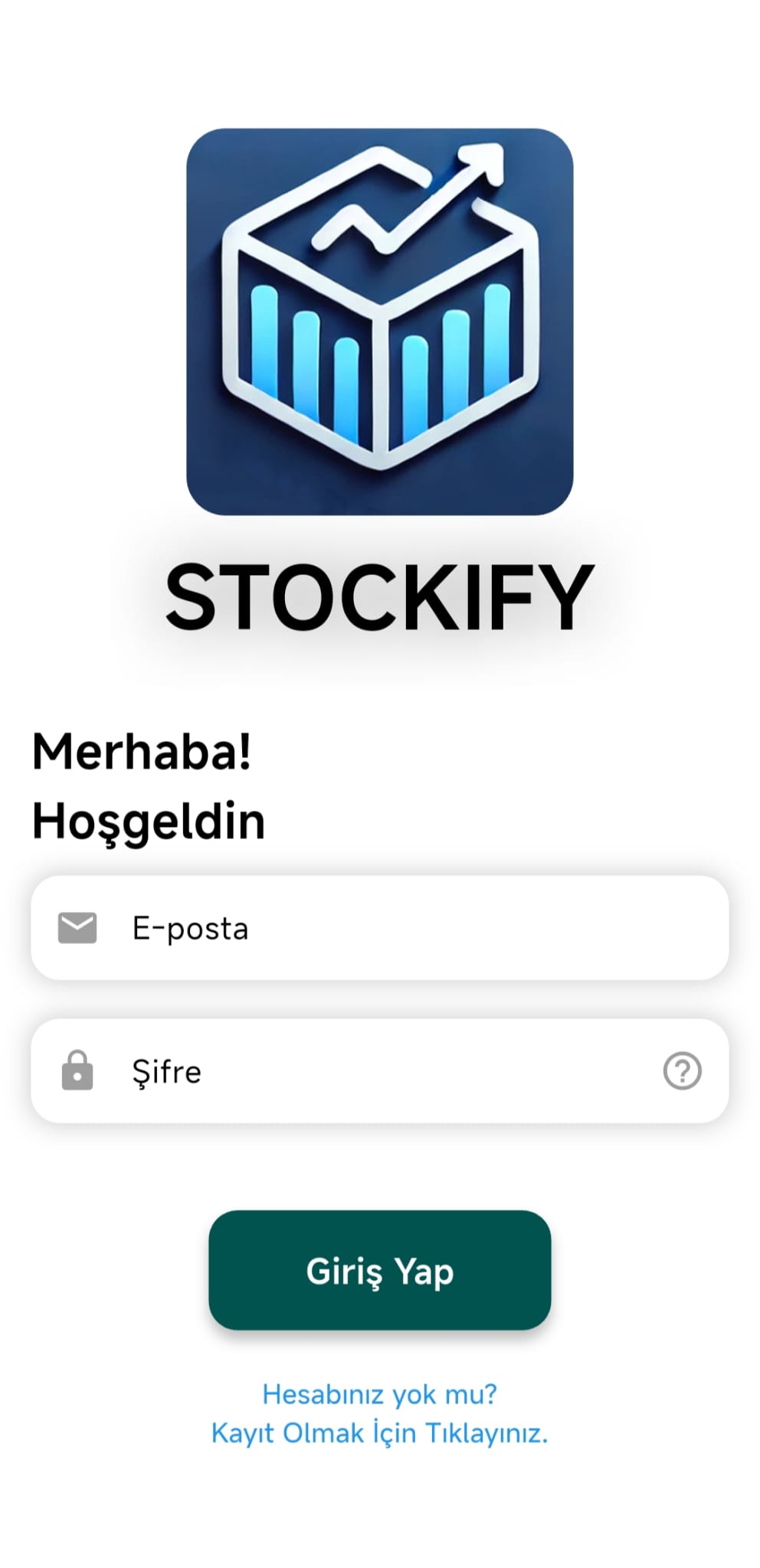Image resolution: width=760 pixels, height=1568 pixels.
Task: Open Kayıt Olmak İçin Tıklayınız registration link
Action: pos(379,1433)
